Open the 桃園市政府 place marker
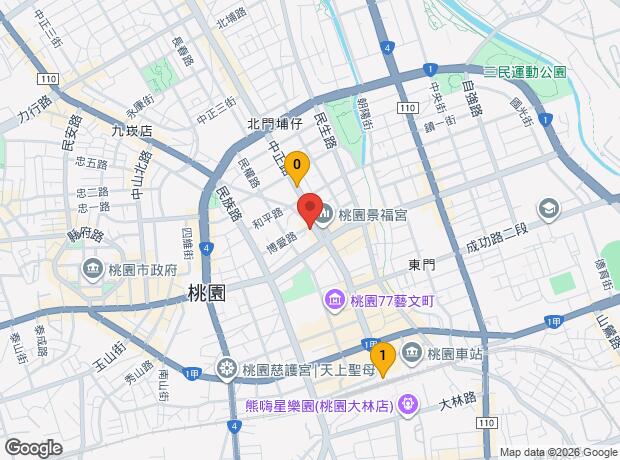The height and width of the screenshot is (460, 620). click(x=93, y=270)
